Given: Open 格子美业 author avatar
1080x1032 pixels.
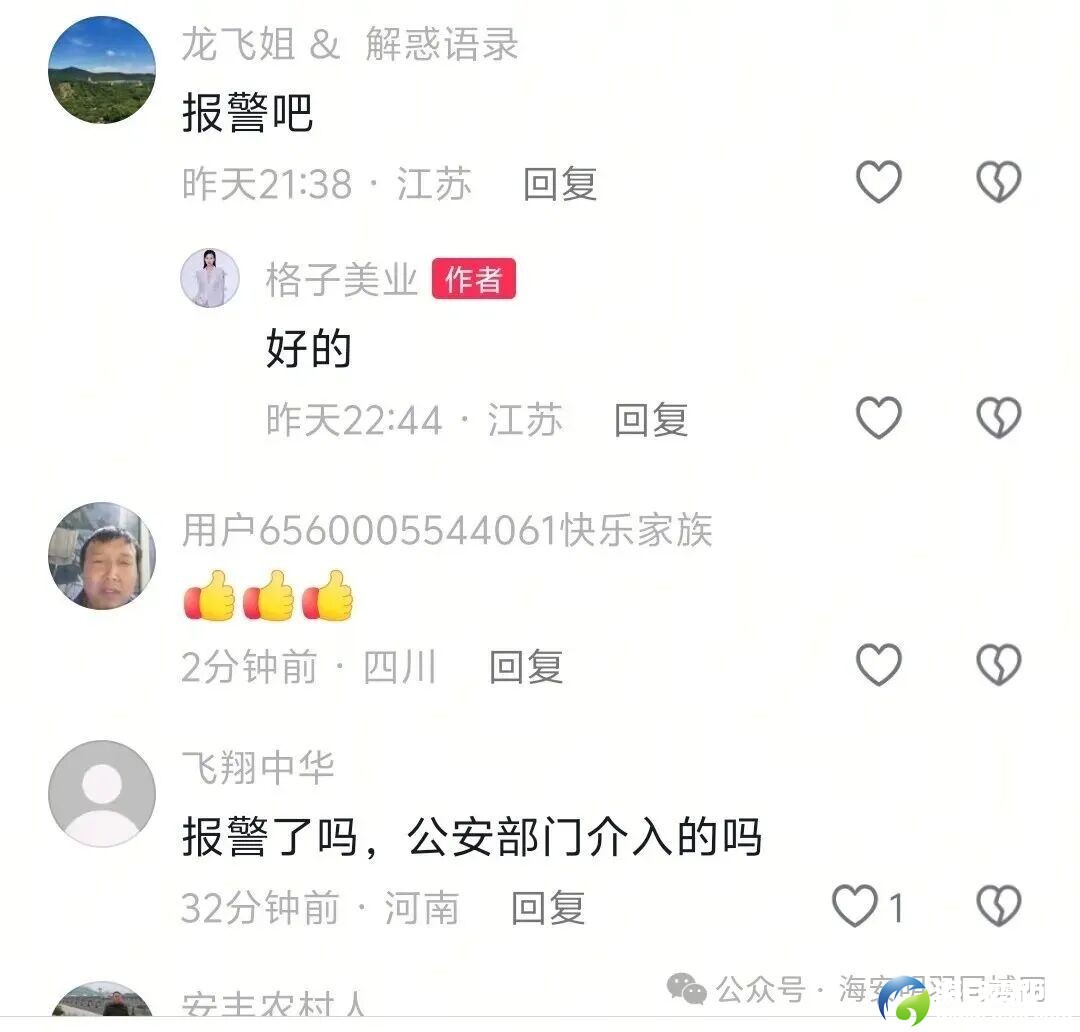Looking at the screenshot, I should pyautogui.click(x=210, y=278).
